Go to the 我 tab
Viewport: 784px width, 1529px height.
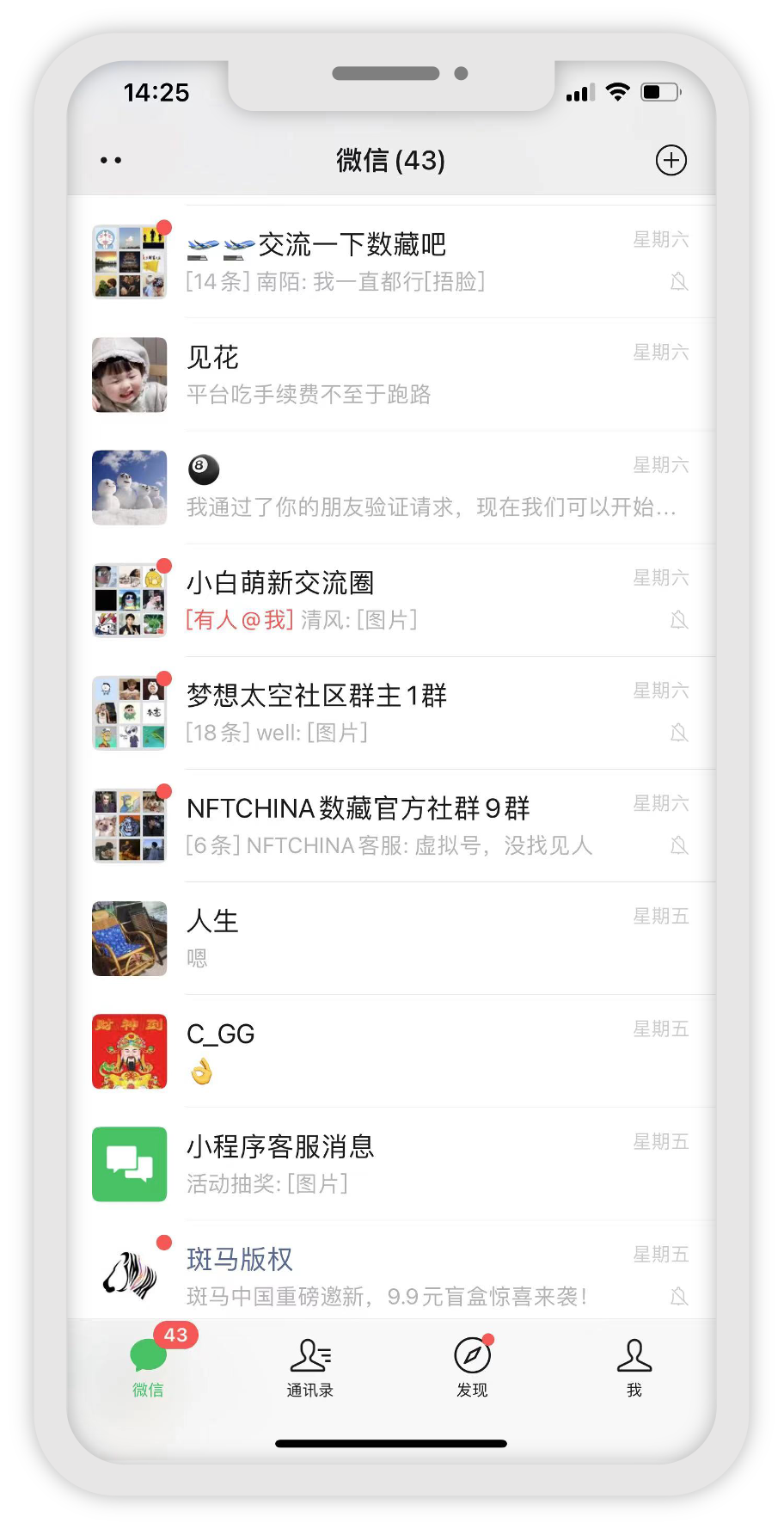tap(634, 1367)
